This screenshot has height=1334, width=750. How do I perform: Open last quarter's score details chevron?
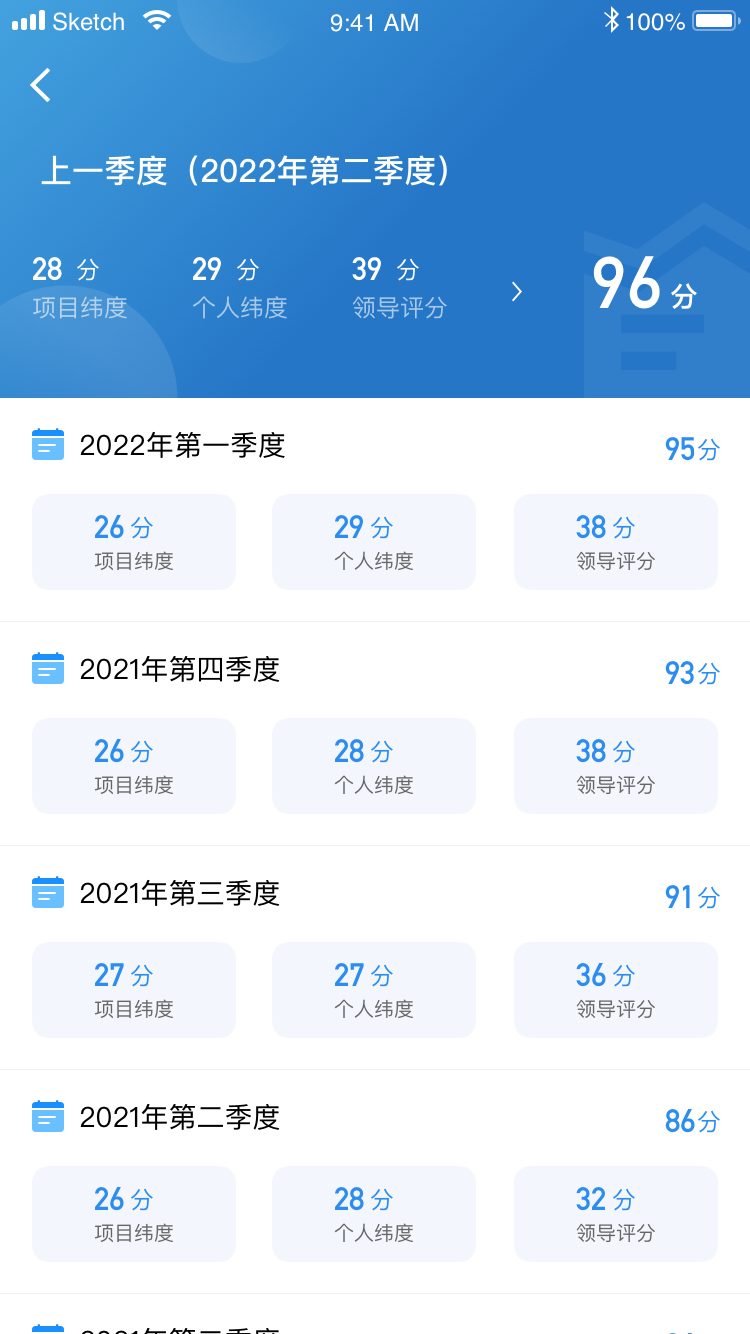tap(516, 291)
